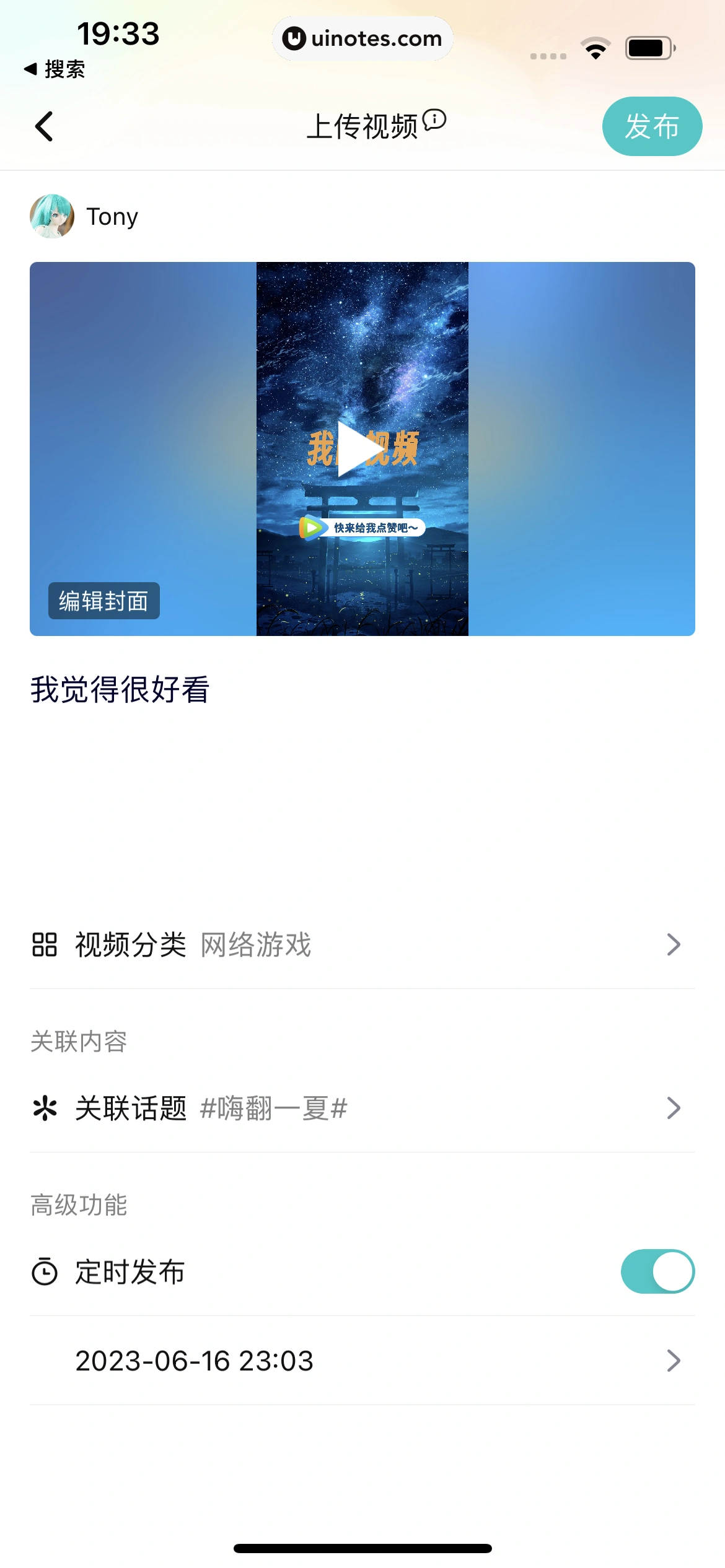This screenshot has width=725, height=1568.
Task: Click the description text 我觉得很好看
Action: [120, 692]
